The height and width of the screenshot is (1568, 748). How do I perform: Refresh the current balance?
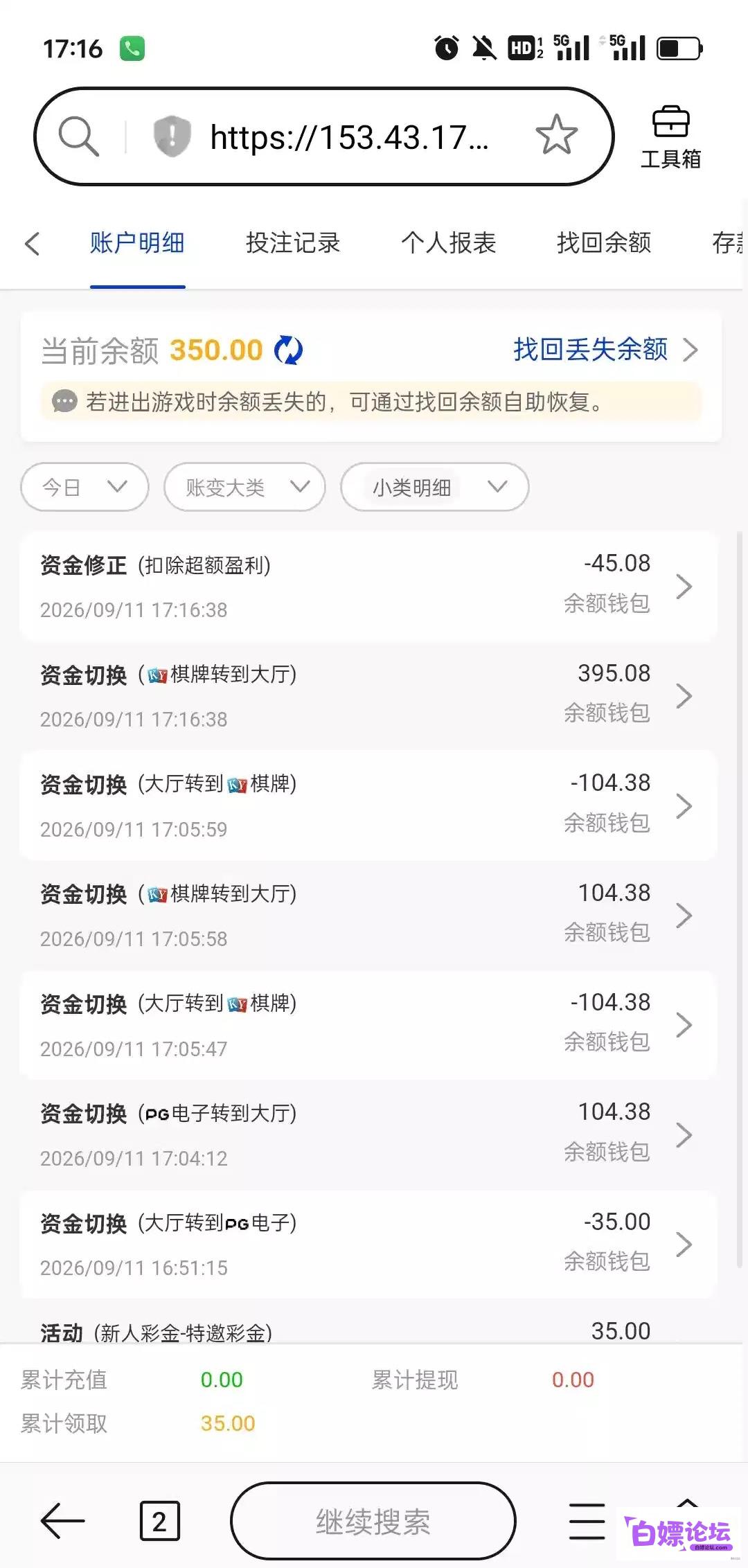(288, 350)
